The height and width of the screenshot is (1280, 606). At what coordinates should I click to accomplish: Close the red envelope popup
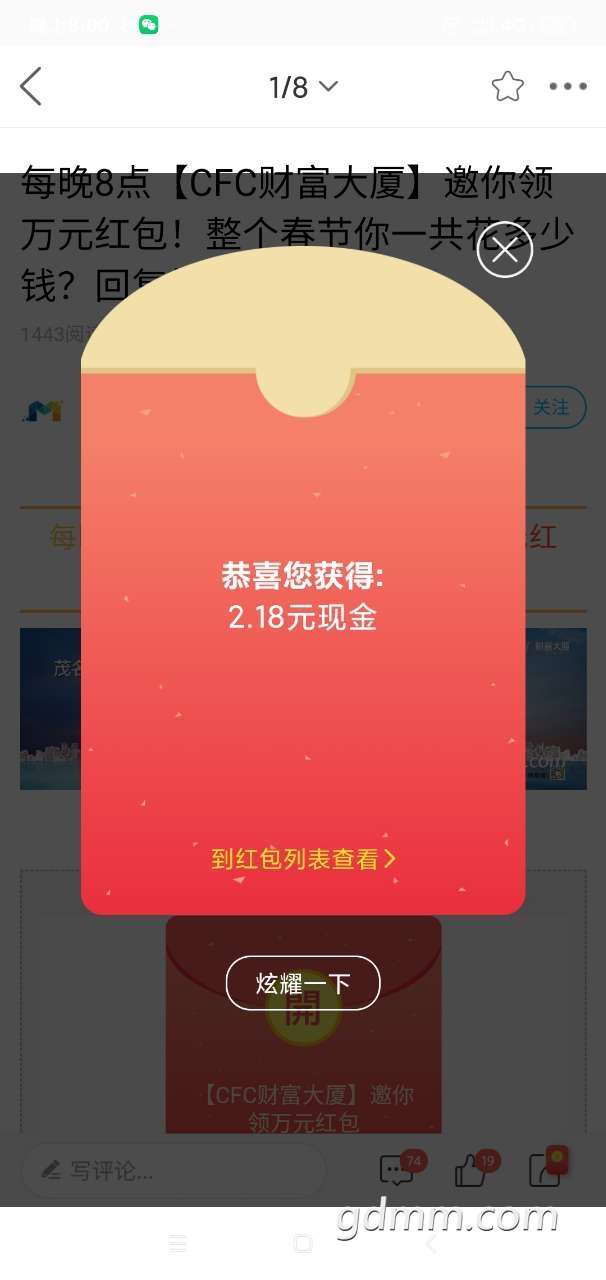coord(505,250)
